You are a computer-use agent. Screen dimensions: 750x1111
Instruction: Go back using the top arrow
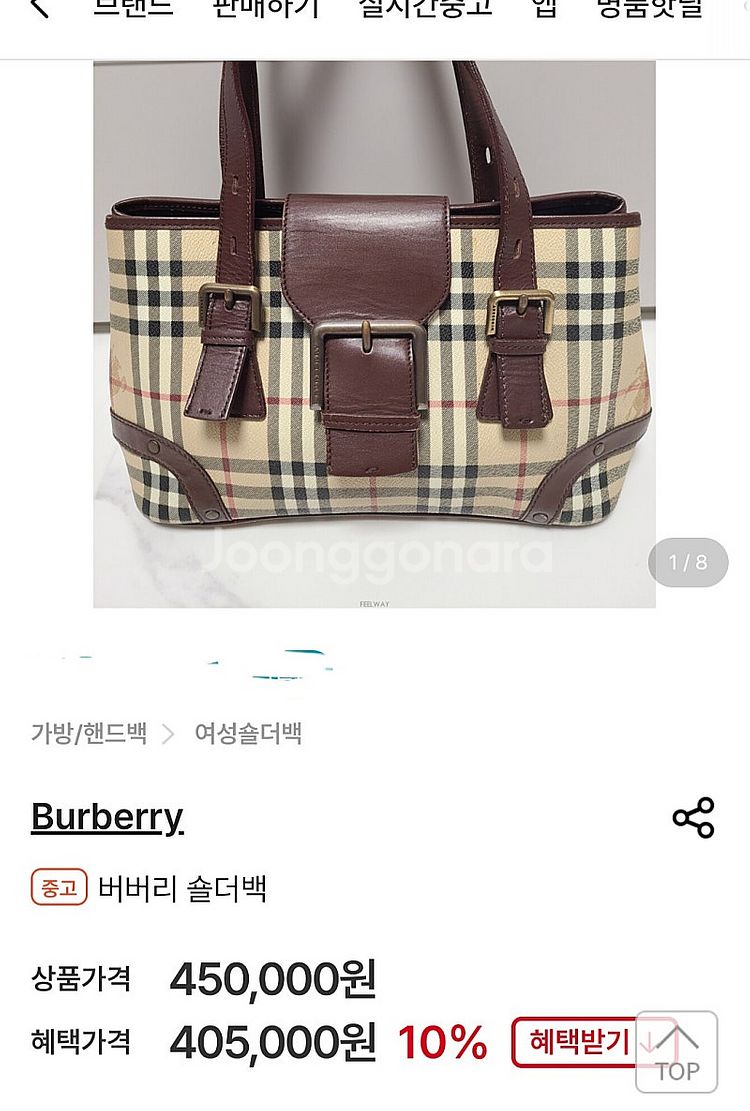[x=40, y=10]
